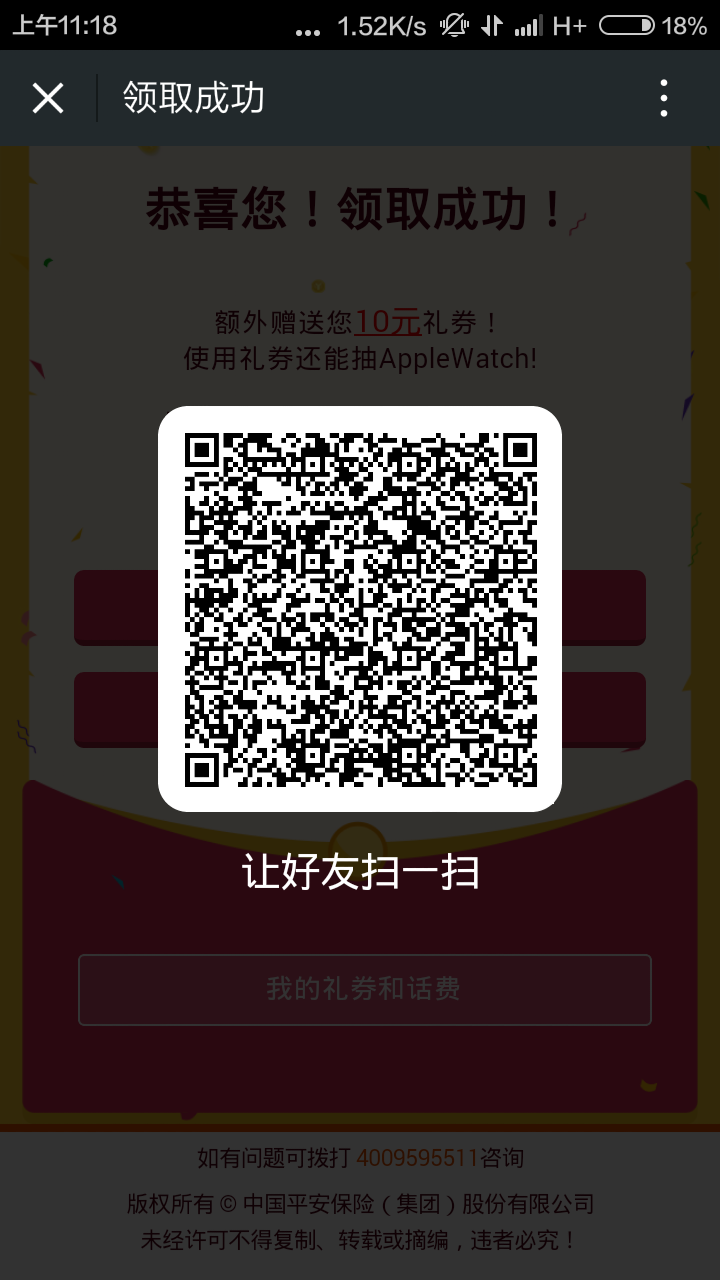The image size is (720, 1280).
Task: Open the three-dot overflow menu
Action: pyautogui.click(x=664, y=98)
